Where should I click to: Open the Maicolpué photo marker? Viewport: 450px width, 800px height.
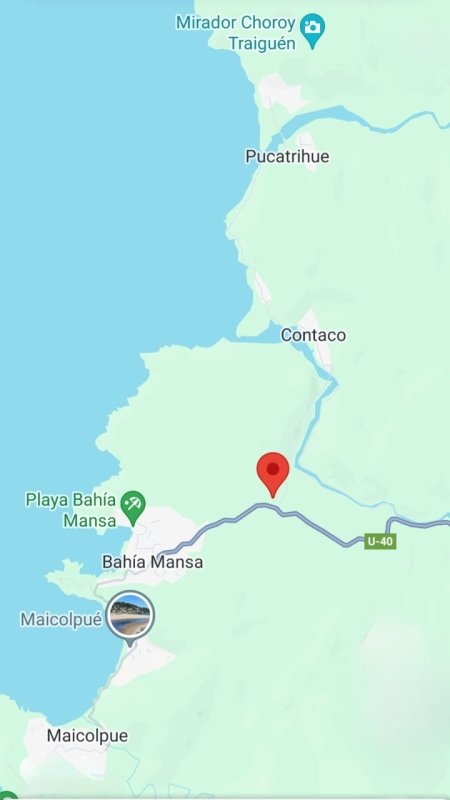tap(131, 618)
